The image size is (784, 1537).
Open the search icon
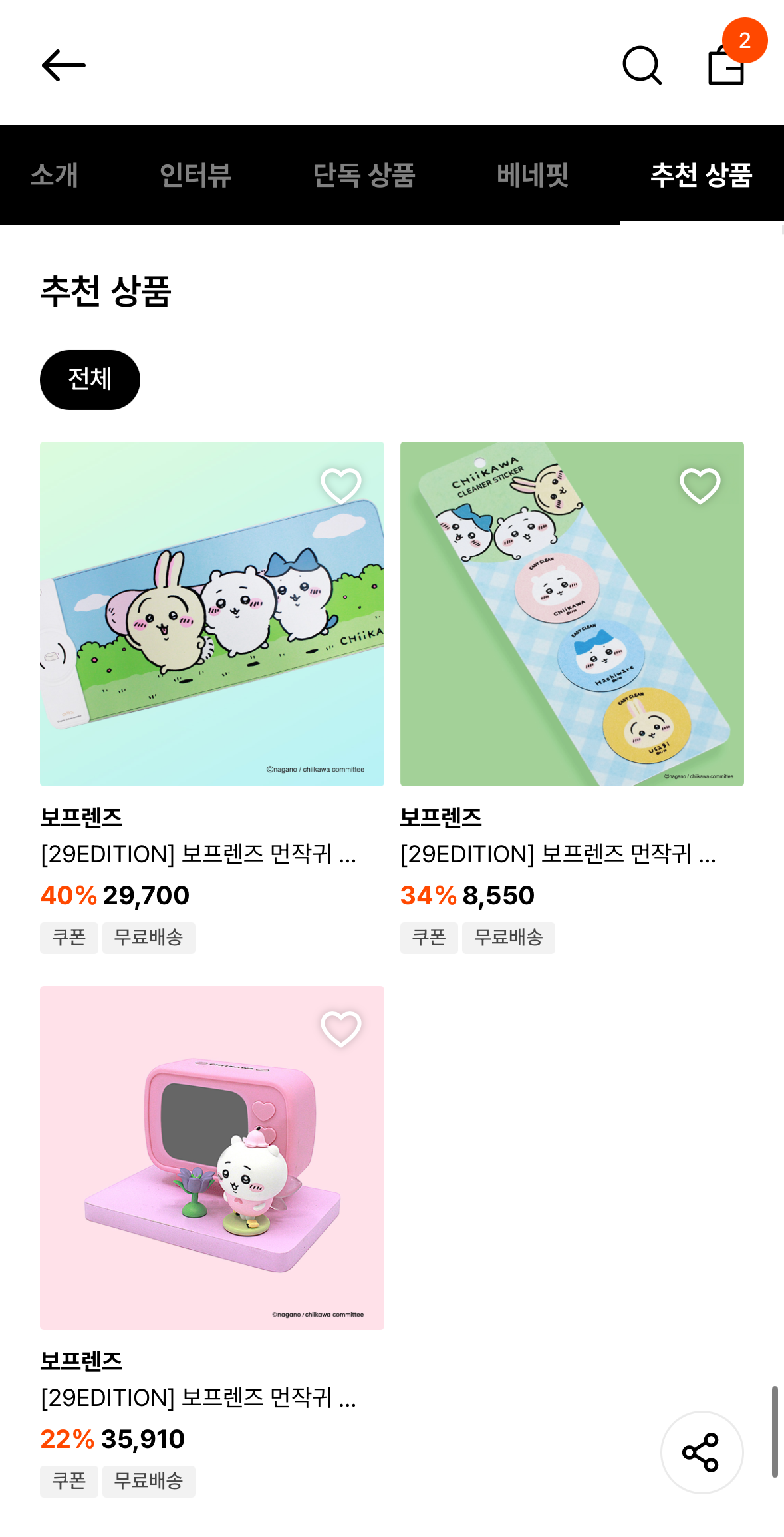point(642,65)
